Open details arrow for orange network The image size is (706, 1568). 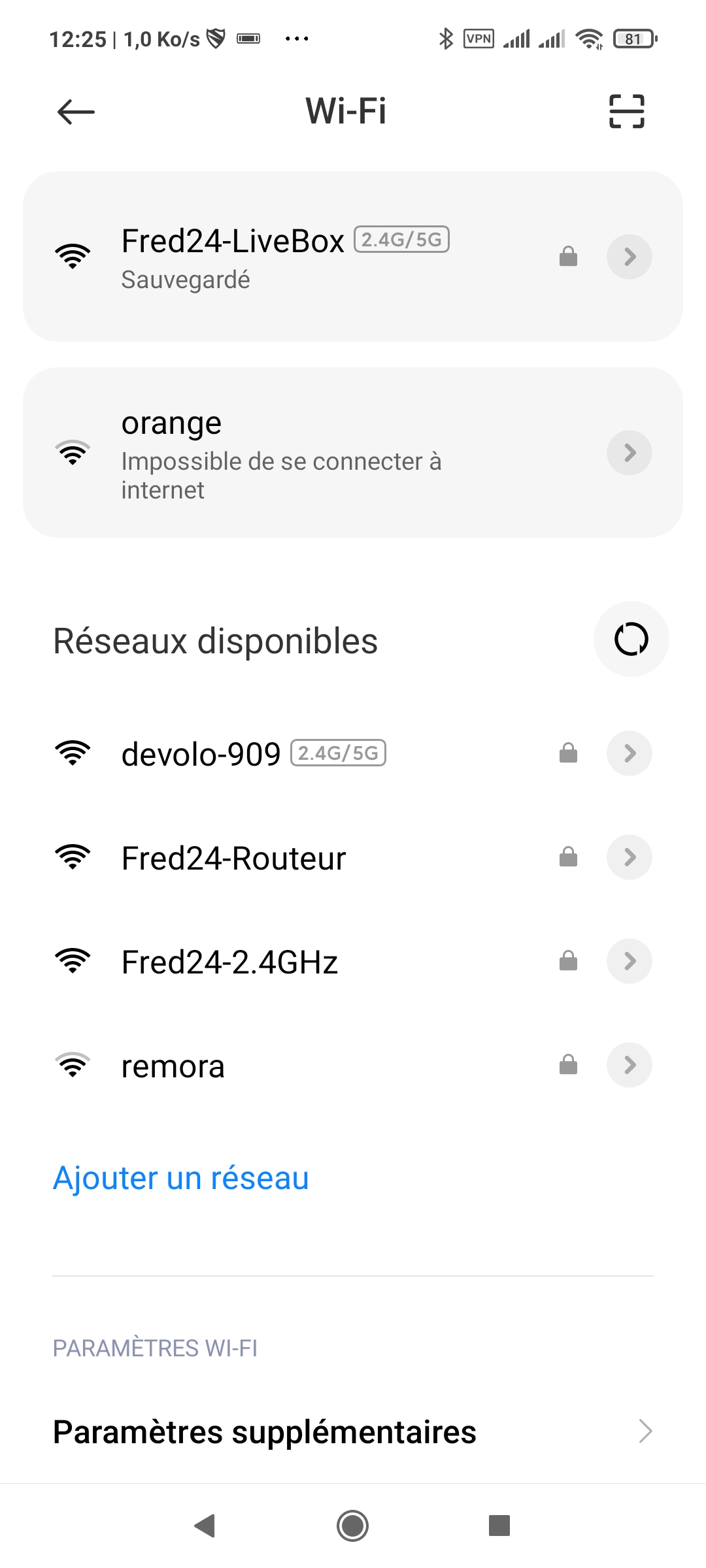[x=630, y=452]
